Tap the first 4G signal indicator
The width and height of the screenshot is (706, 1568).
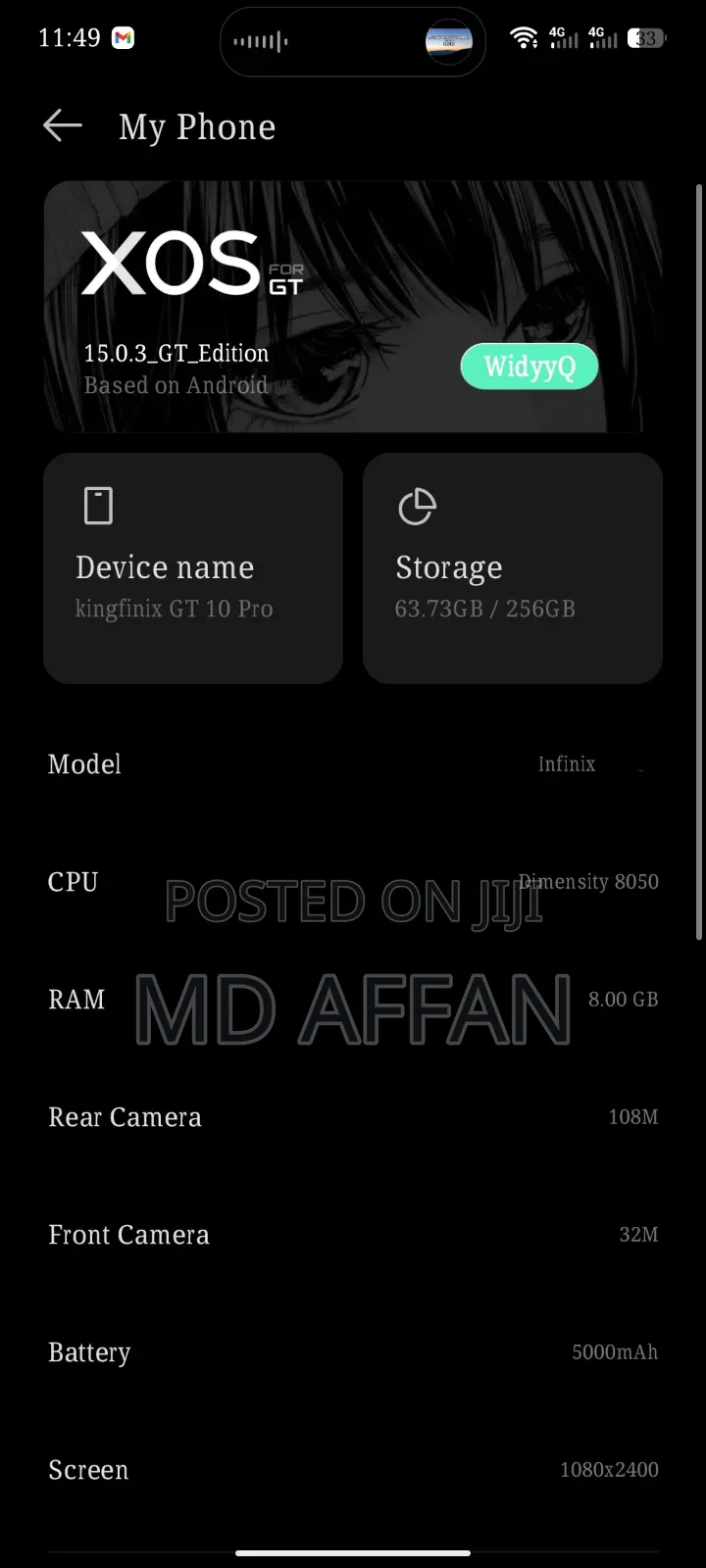[x=563, y=38]
